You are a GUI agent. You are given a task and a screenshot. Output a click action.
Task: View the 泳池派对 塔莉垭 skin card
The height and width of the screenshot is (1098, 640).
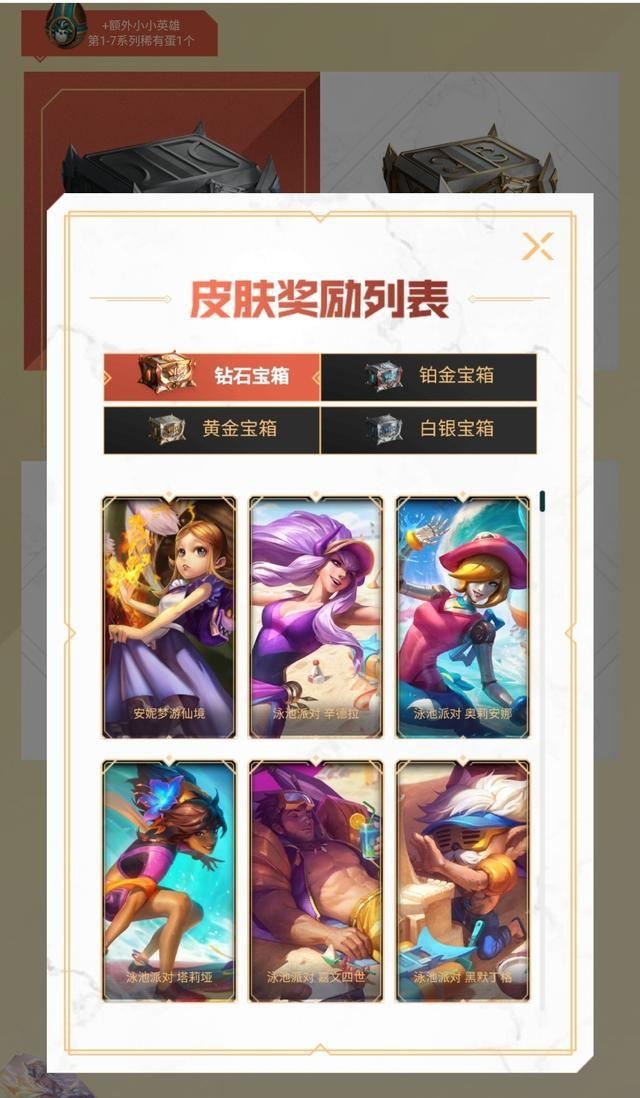point(169,880)
